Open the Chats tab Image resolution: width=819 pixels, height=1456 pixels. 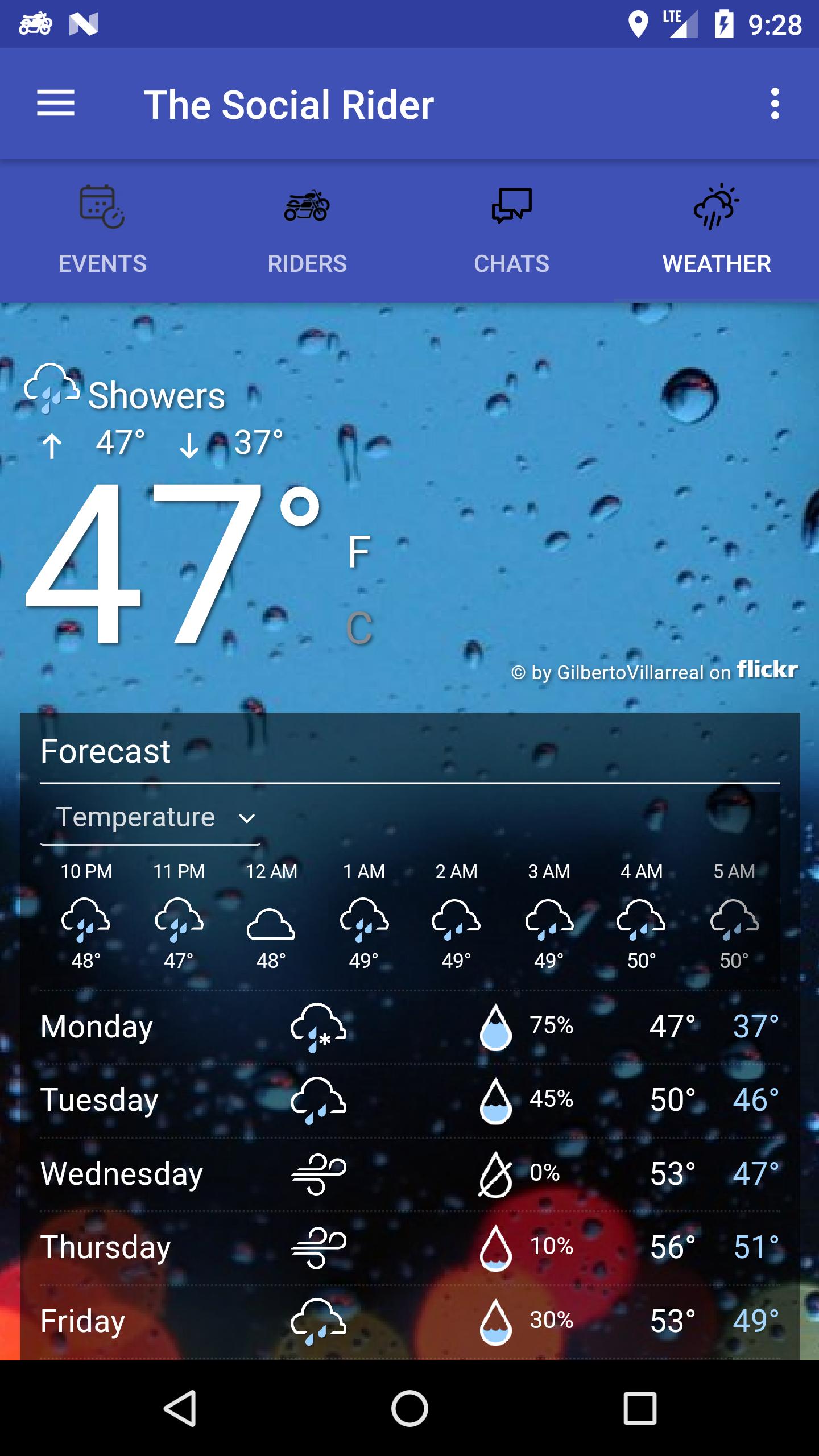pyautogui.click(x=512, y=230)
